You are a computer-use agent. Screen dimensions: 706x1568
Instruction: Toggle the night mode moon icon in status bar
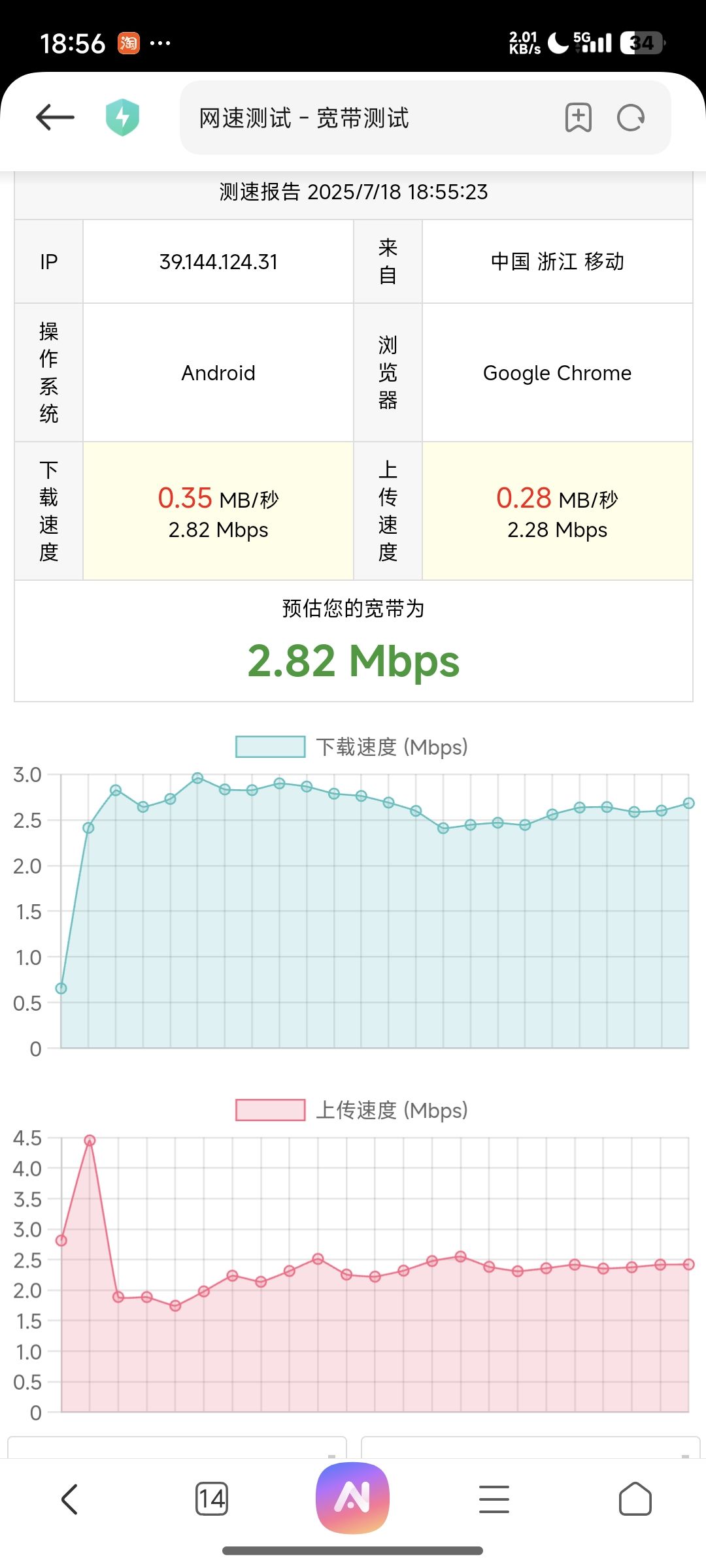[556, 41]
